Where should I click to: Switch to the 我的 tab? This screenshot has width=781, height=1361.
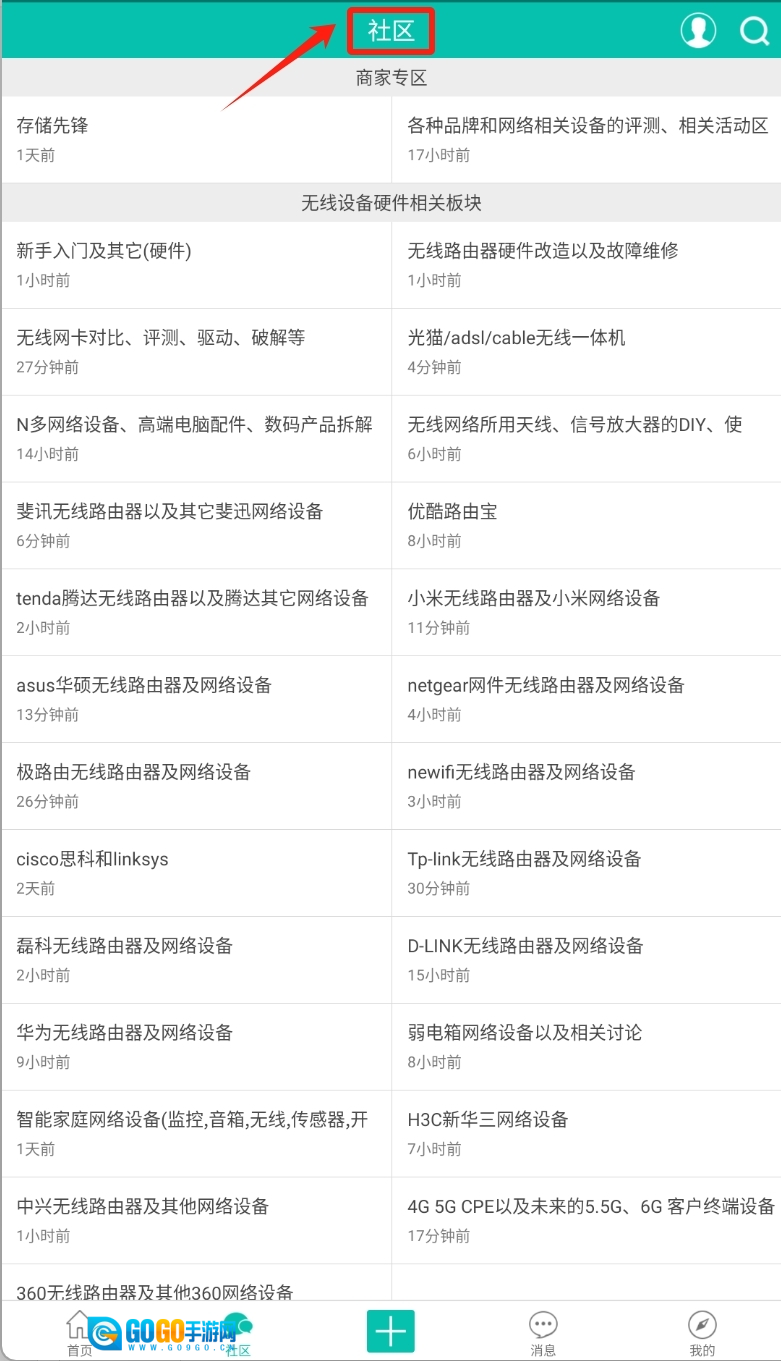pyautogui.click(x=702, y=1333)
